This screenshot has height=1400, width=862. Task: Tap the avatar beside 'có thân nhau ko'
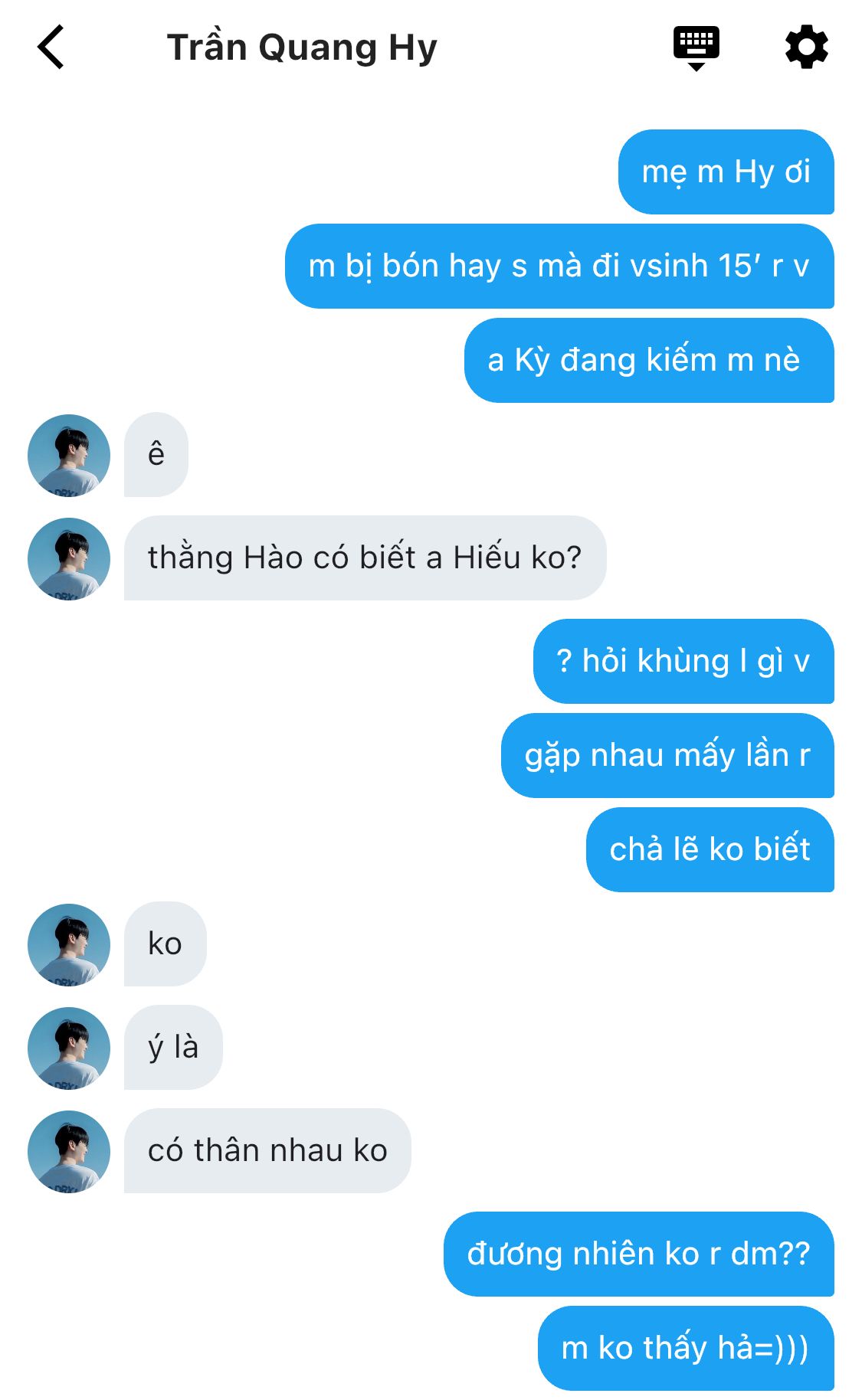tap(69, 1151)
